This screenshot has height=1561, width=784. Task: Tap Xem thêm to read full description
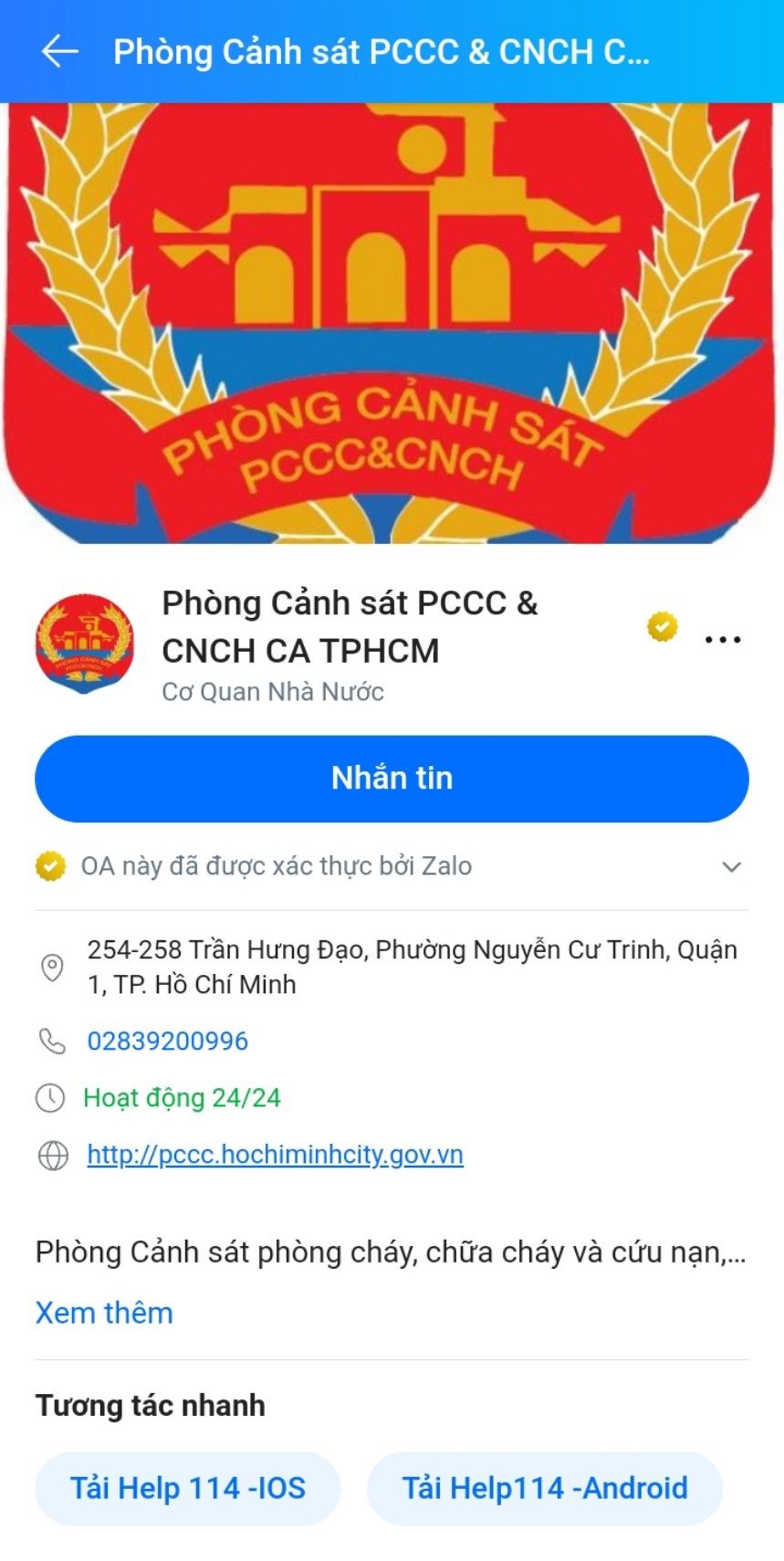[x=104, y=1312]
